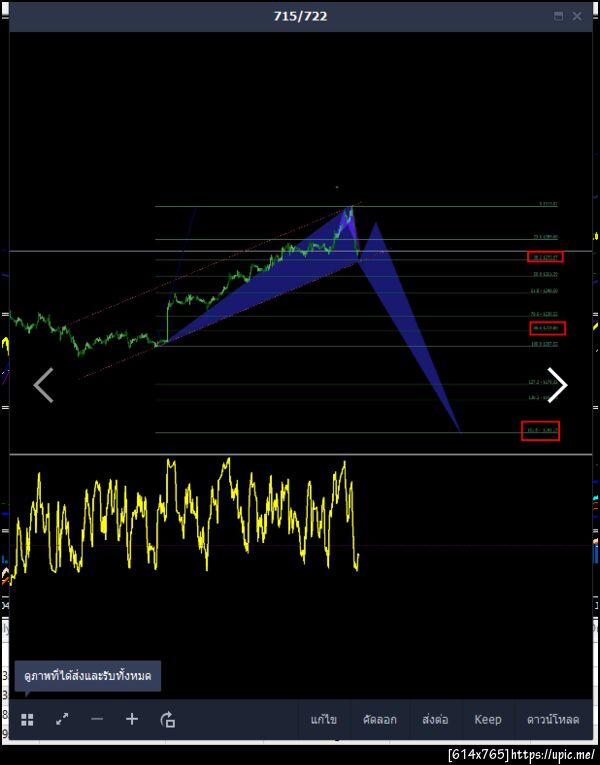
Task: Save the image to Keep
Action: [x=488, y=719]
